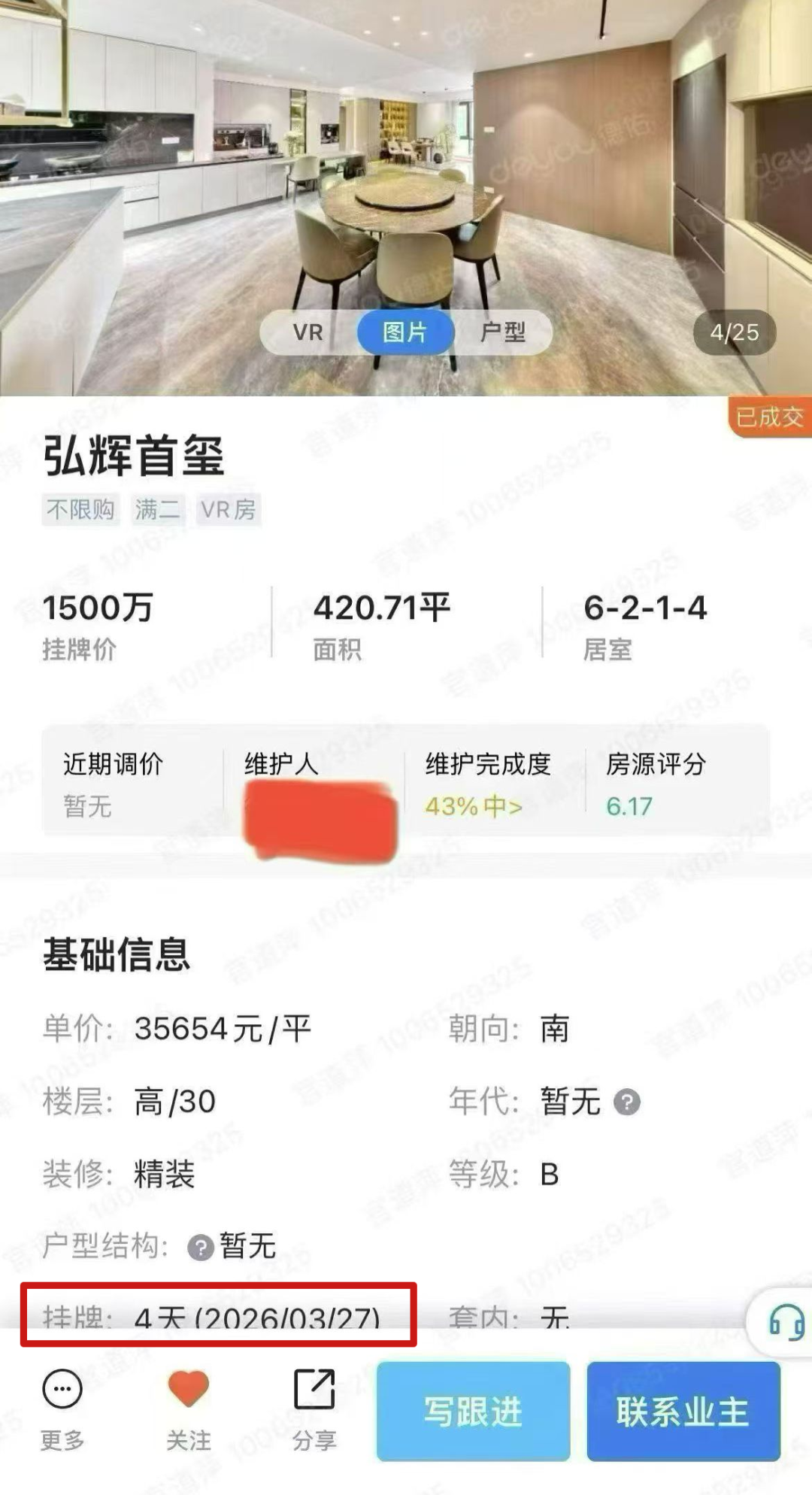The image size is (812, 1495).
Task: Open the 维护完成度 43% details
Action: point(474,806)
